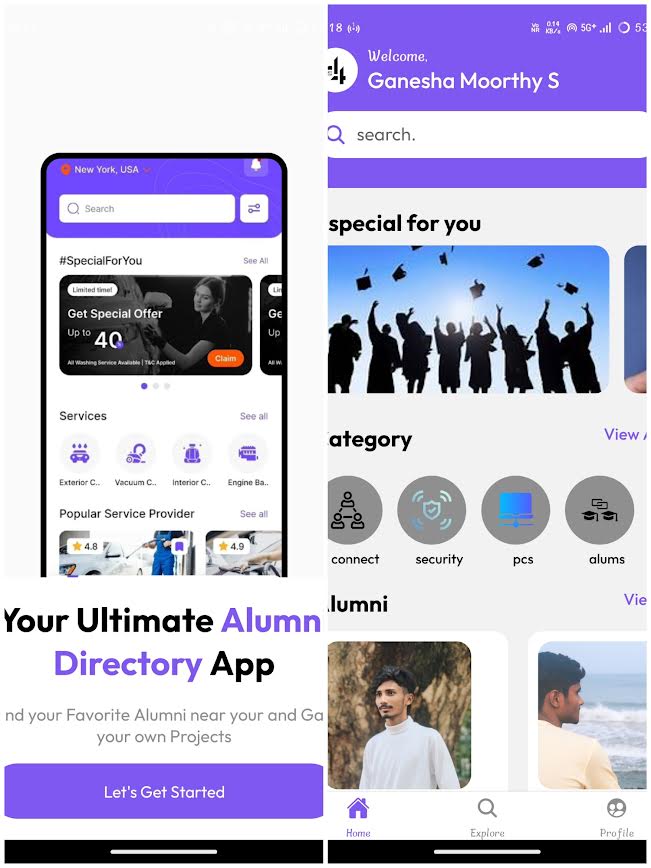Switch to the Home tab
Viewport: 651px width, 868px height.
pos(358,816)
